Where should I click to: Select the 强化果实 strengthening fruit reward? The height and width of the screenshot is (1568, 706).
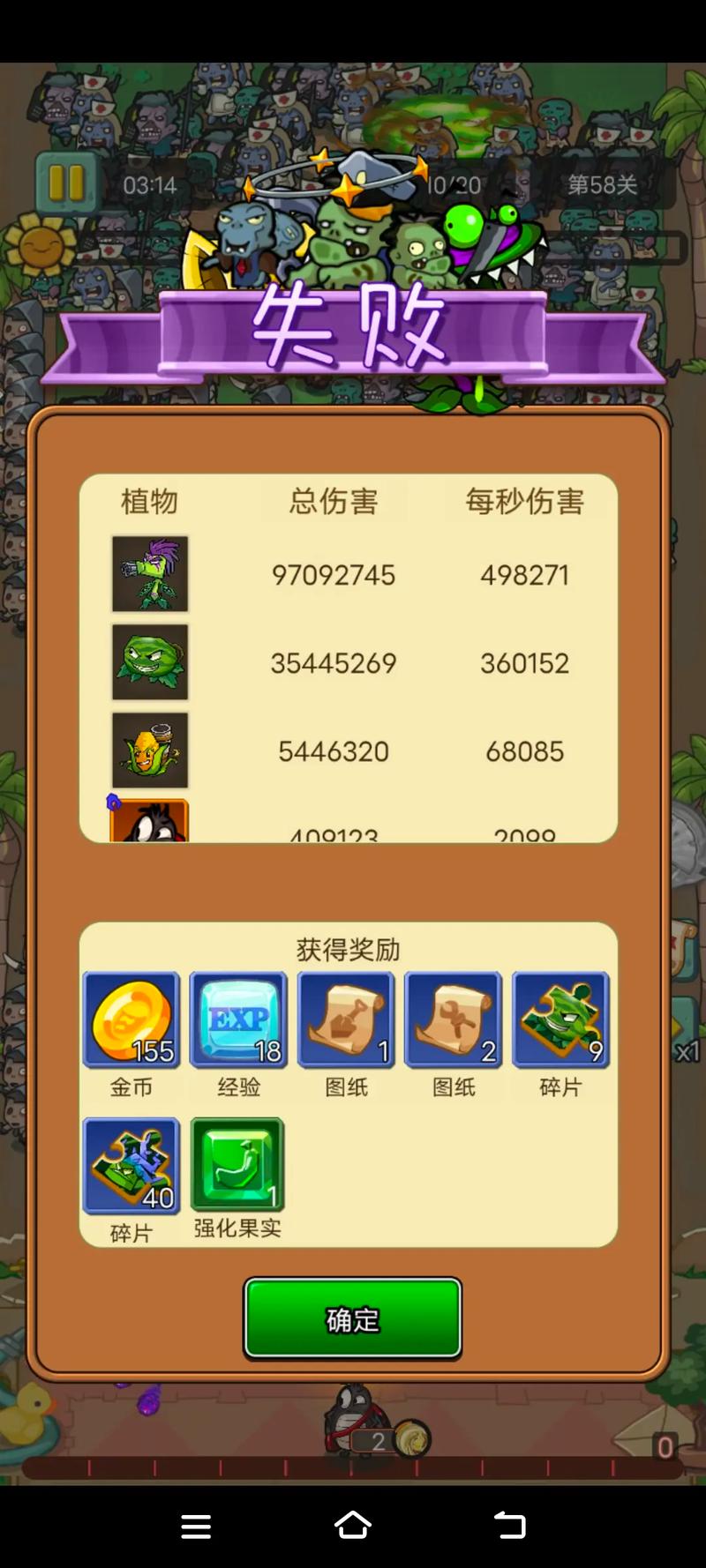237,1165
